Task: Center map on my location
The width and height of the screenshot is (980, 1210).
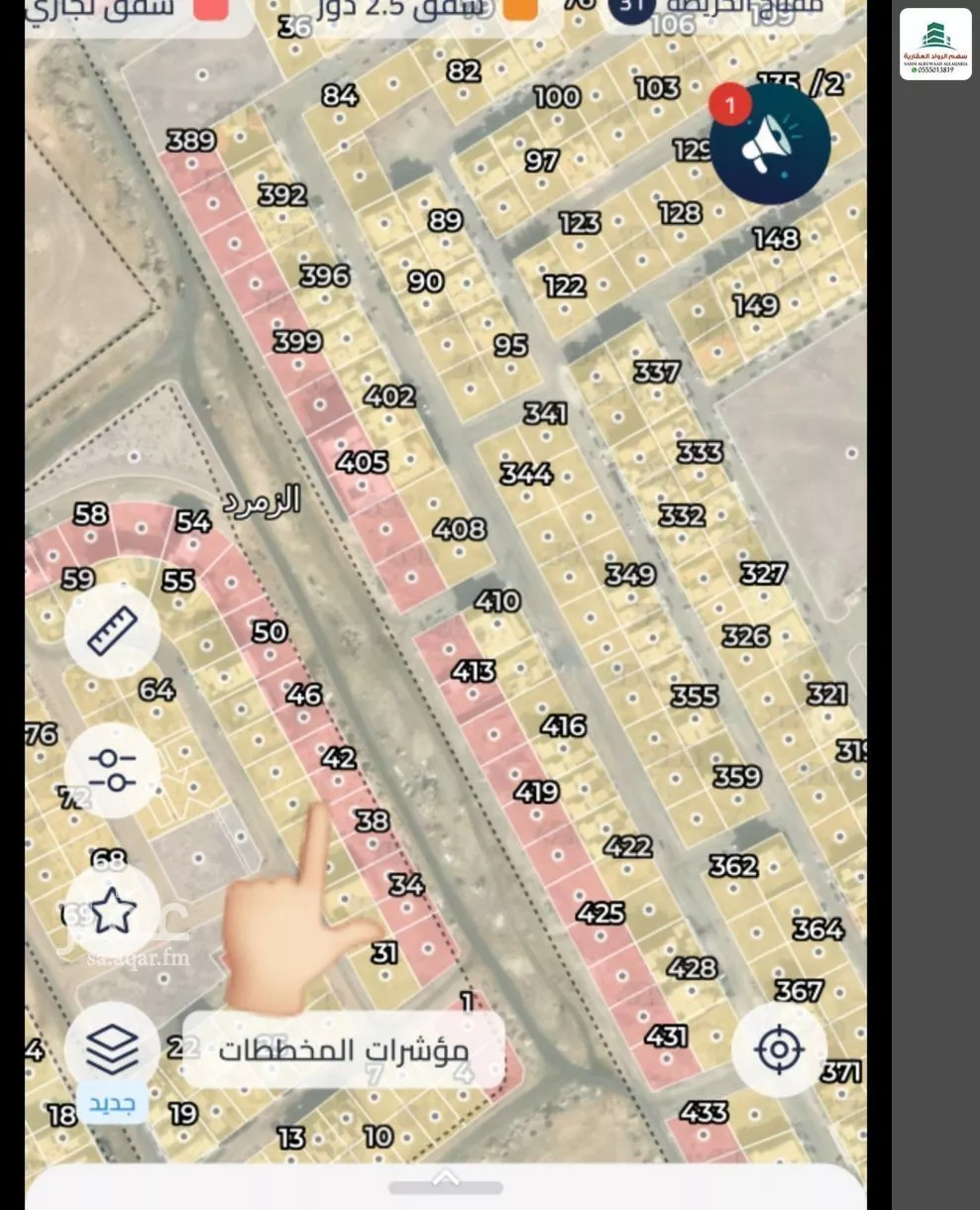Action: click(x=779, y=1048)
